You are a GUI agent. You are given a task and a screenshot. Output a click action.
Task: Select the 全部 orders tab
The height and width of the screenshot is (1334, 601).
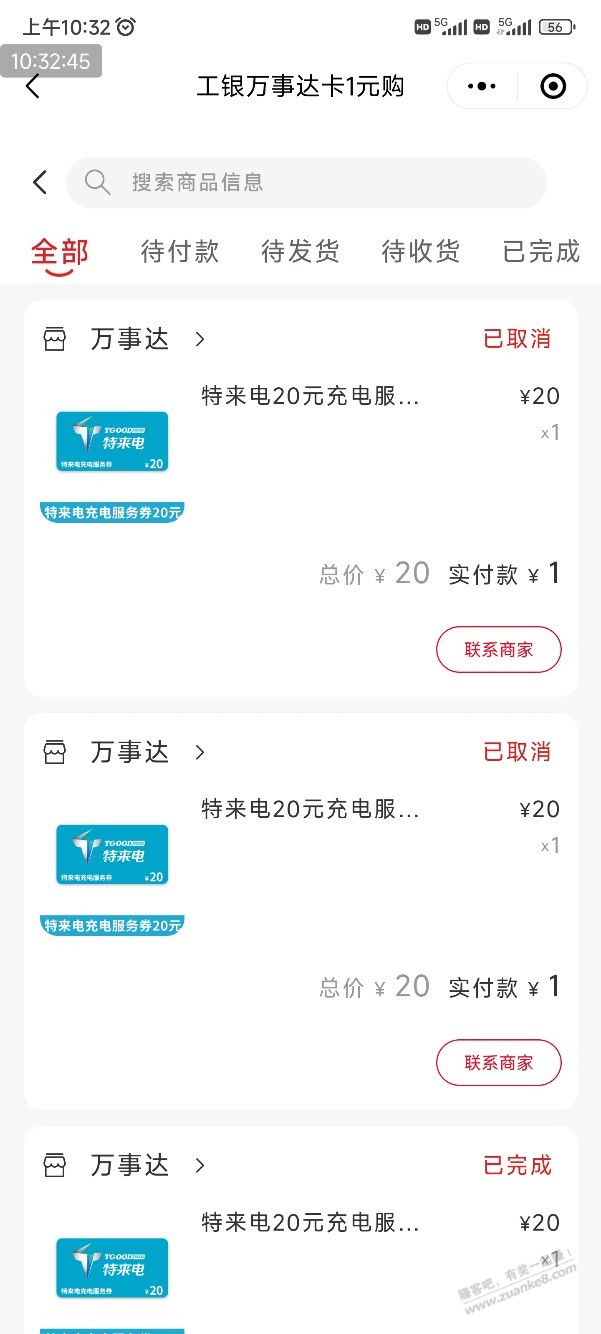60,252
